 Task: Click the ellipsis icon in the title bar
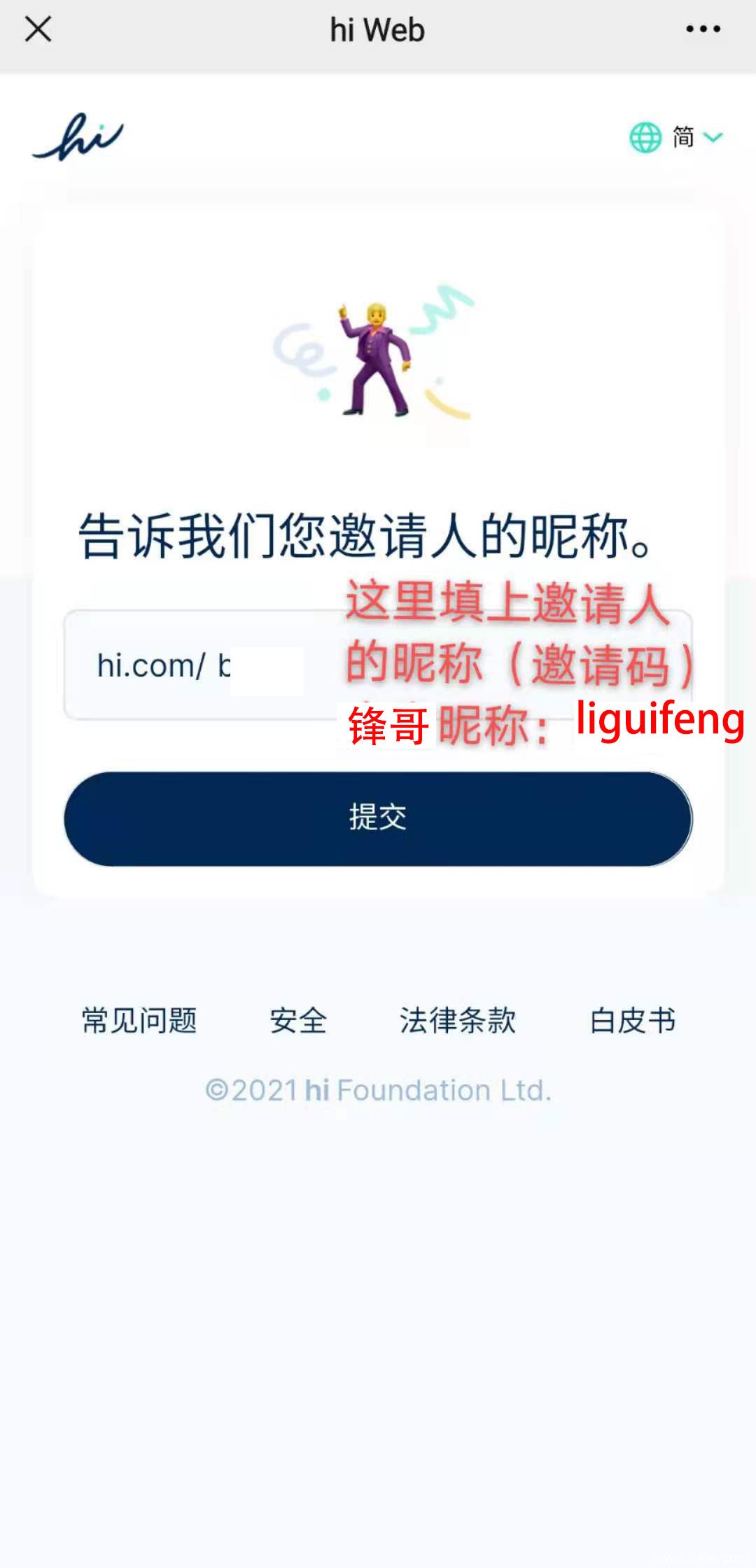702,29
